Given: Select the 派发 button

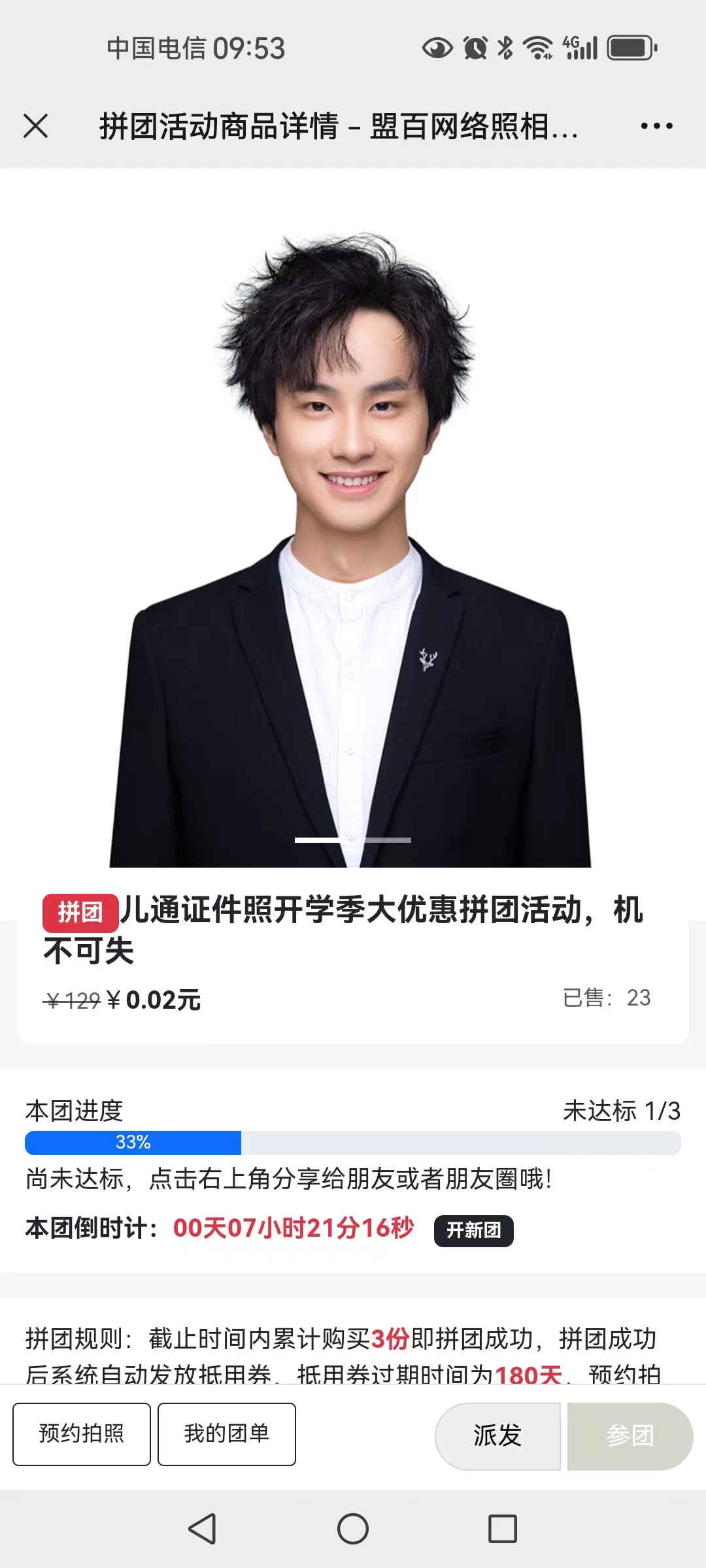Looking at the screenshot, I should pos(497,1436).
